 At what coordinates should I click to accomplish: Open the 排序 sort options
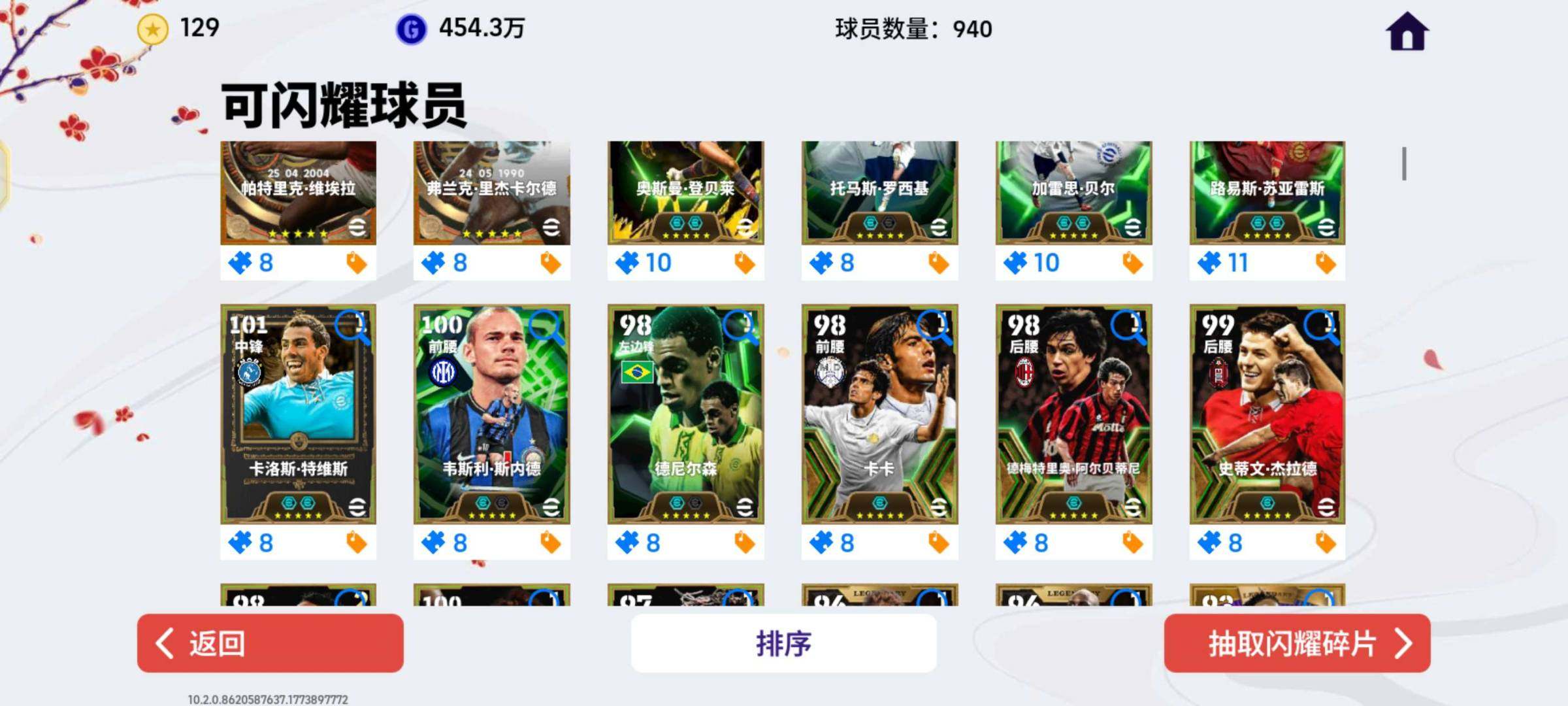click(783, 643)
